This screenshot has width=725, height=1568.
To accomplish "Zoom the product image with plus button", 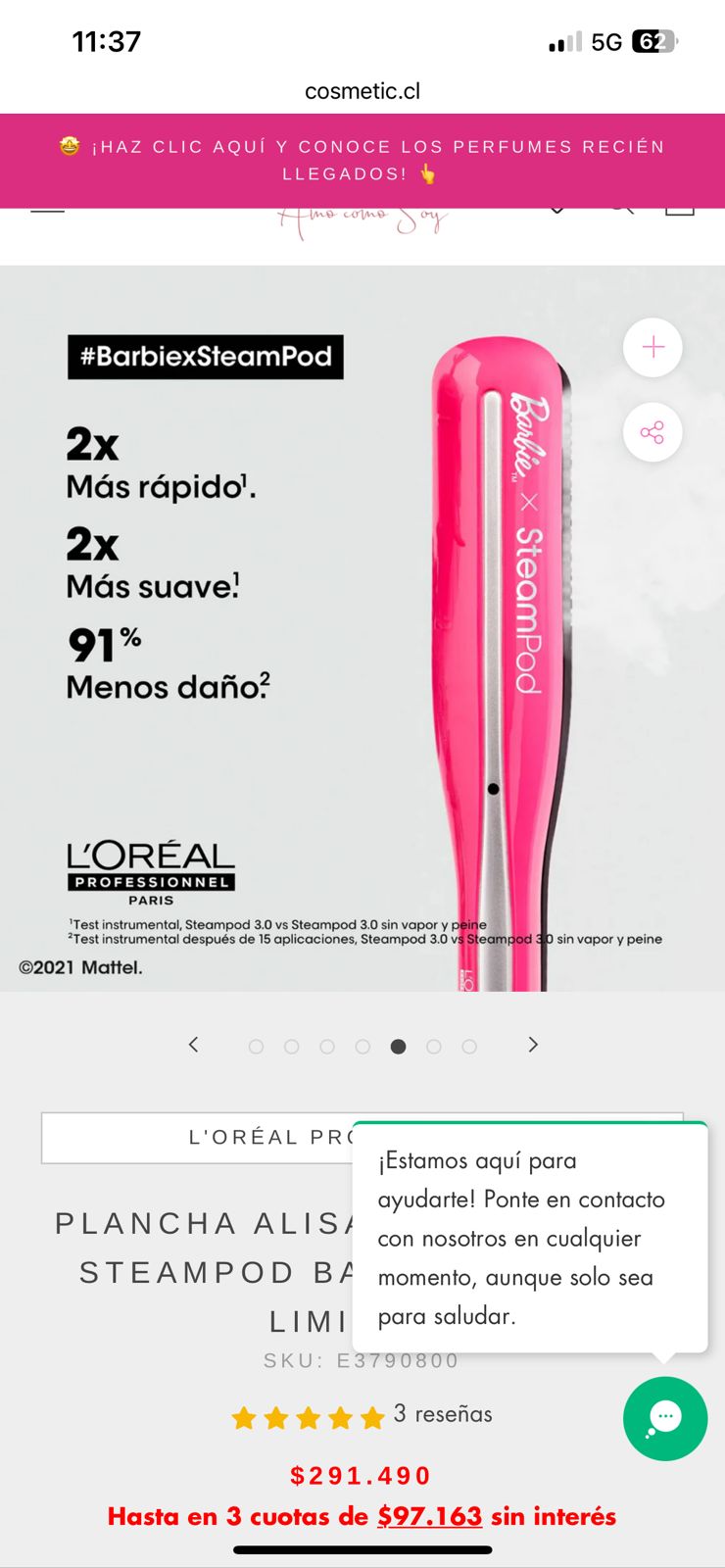I will tap(652, 347).
